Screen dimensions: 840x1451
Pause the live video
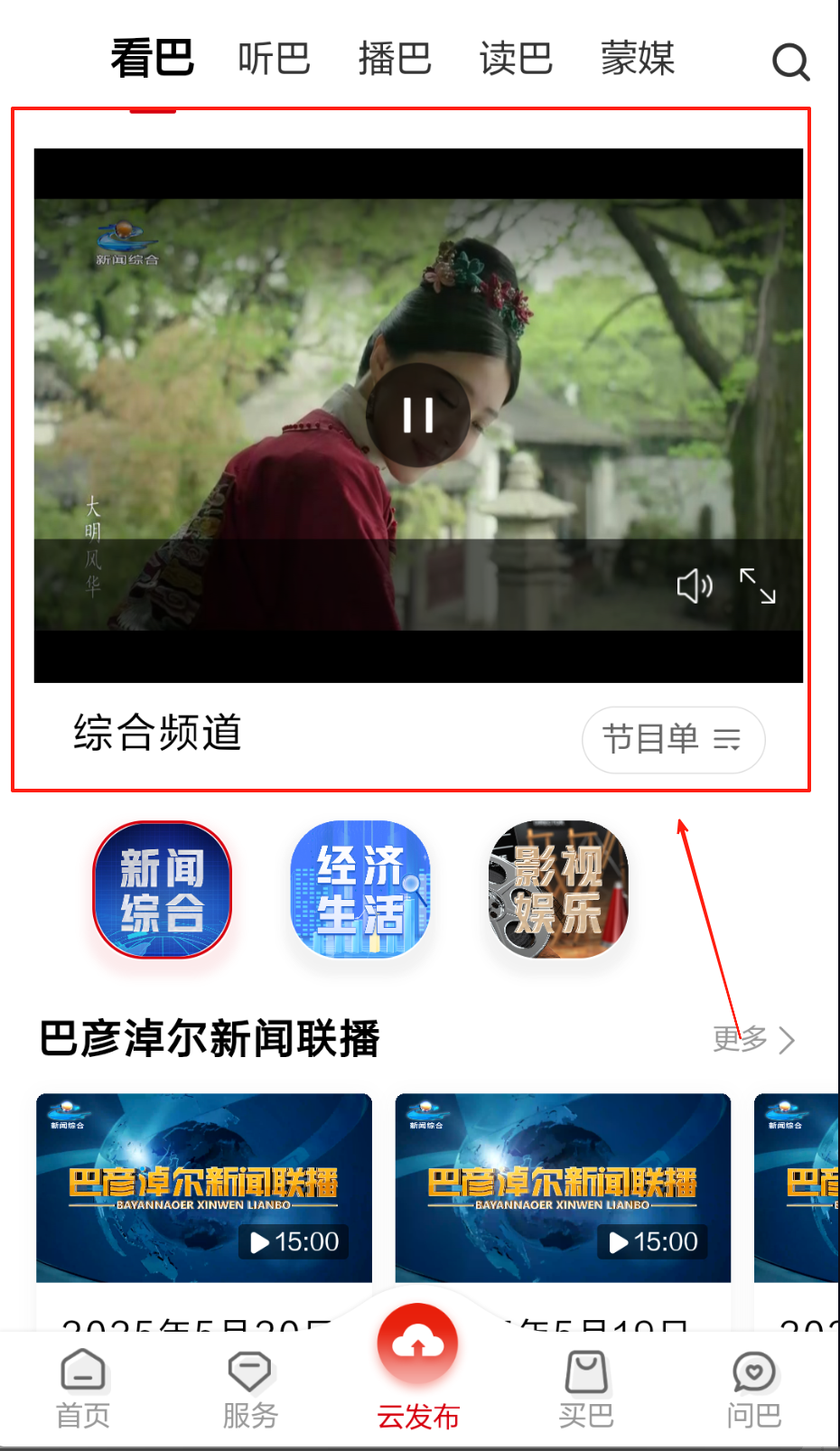[x=418, y=416]
